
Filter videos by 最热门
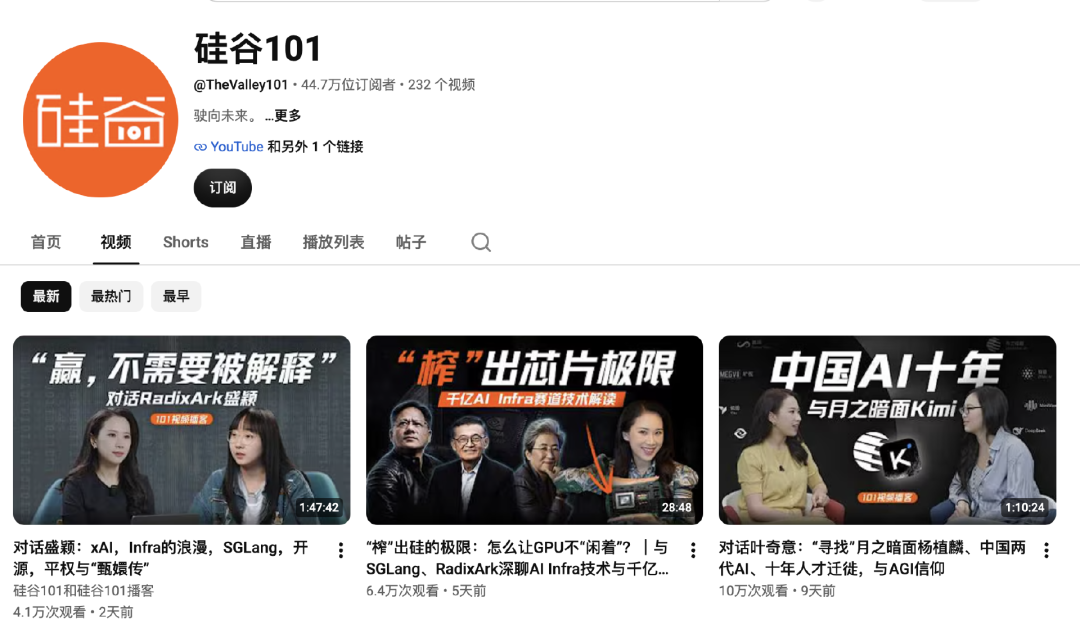coord(111,296)
